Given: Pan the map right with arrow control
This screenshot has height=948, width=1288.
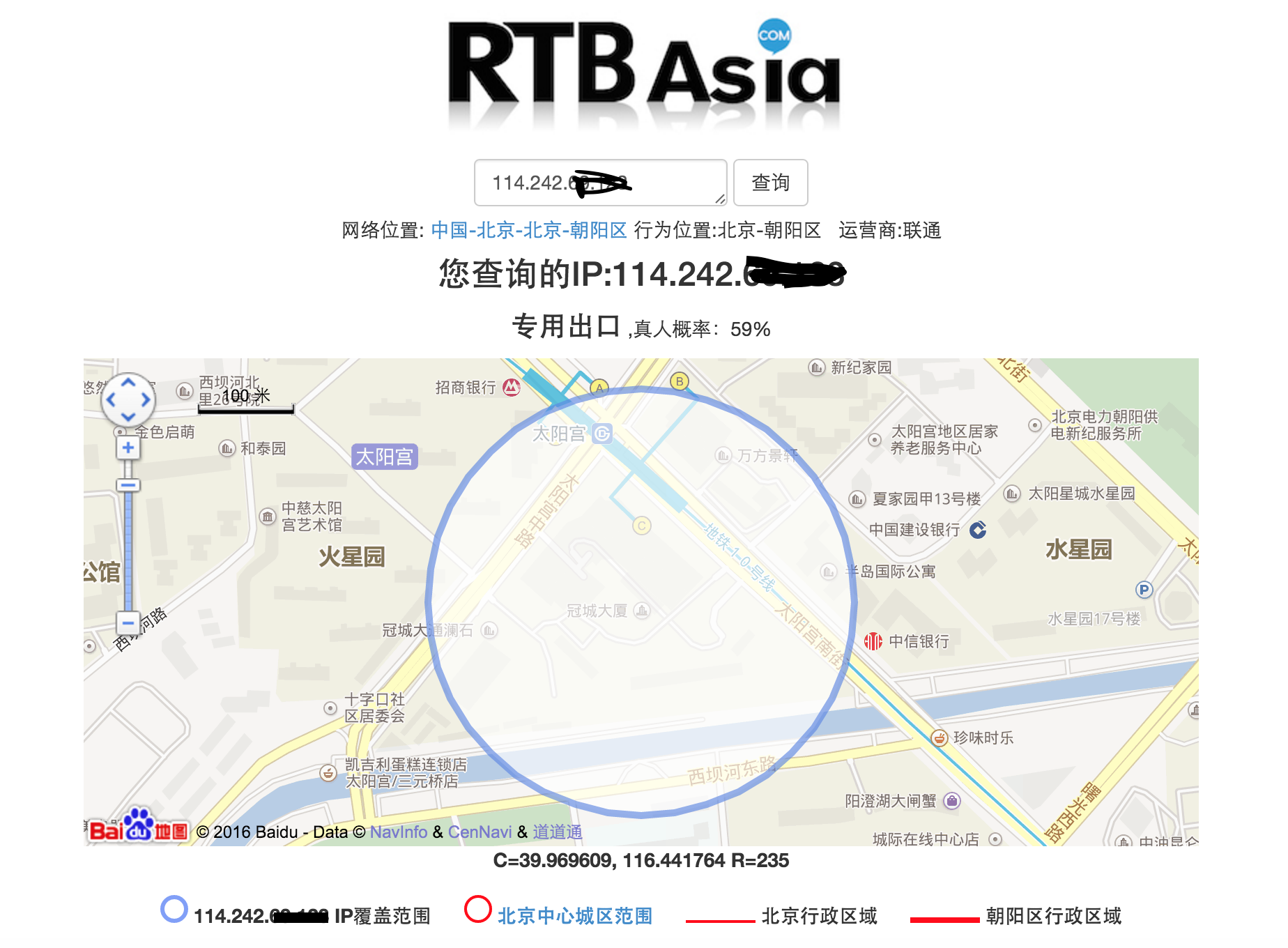Looking at the screenshot, I should (146, 400).
